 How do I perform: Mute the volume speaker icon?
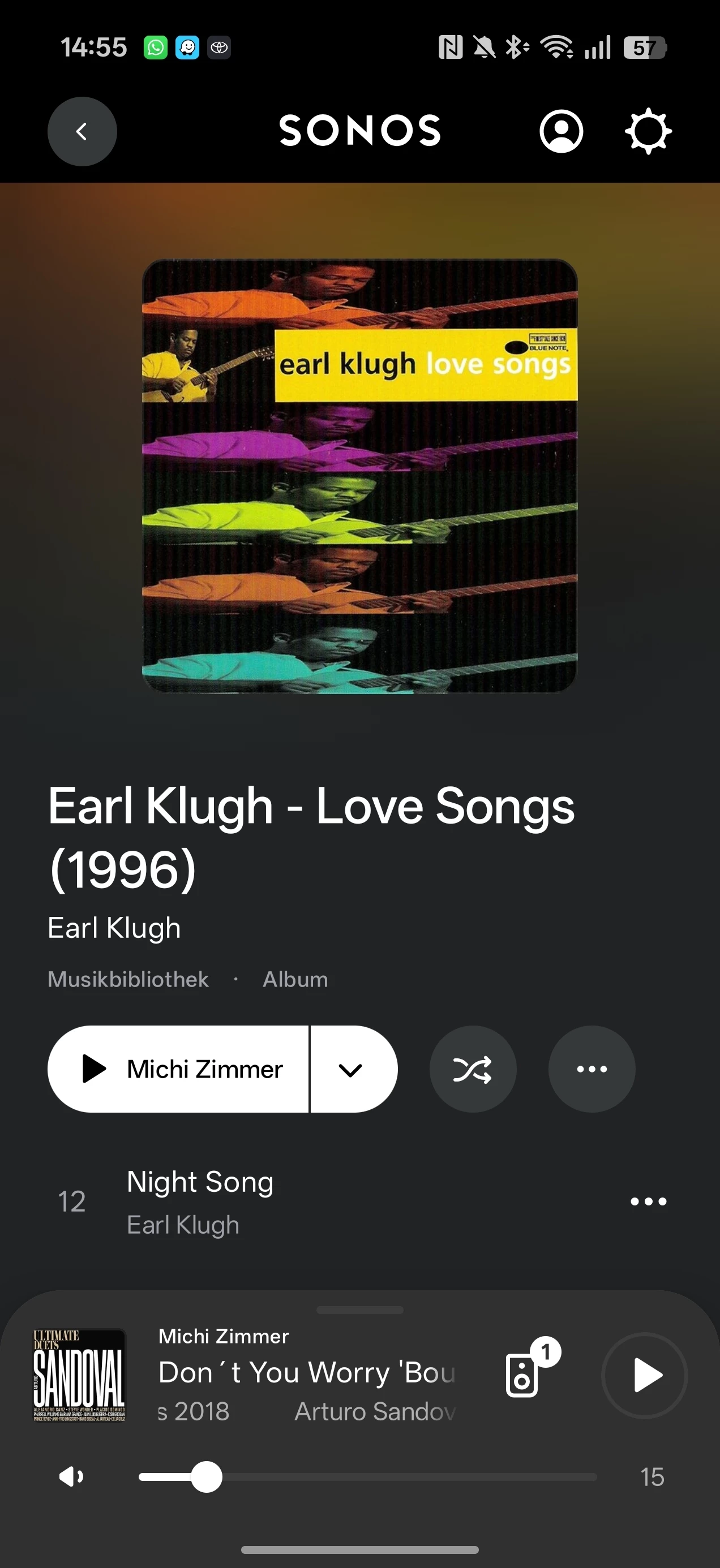[72, 1476]
